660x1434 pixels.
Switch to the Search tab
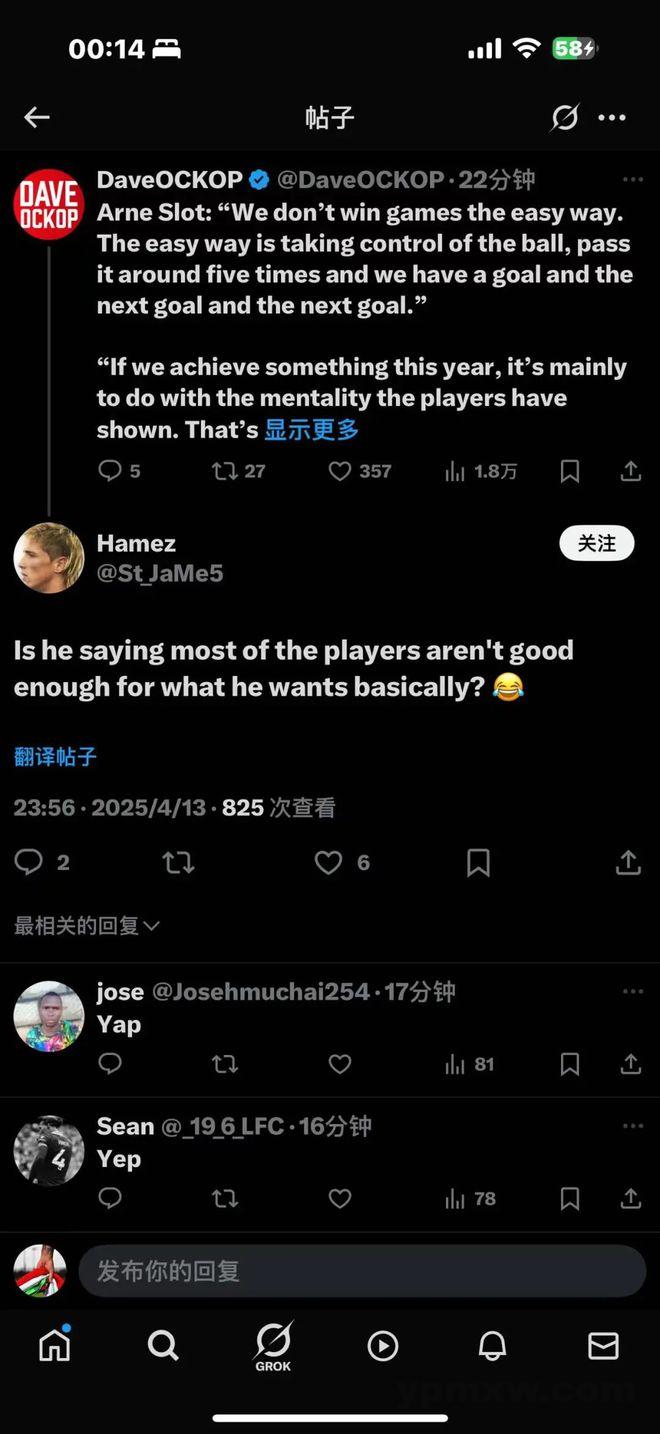tap(163, 1346)
